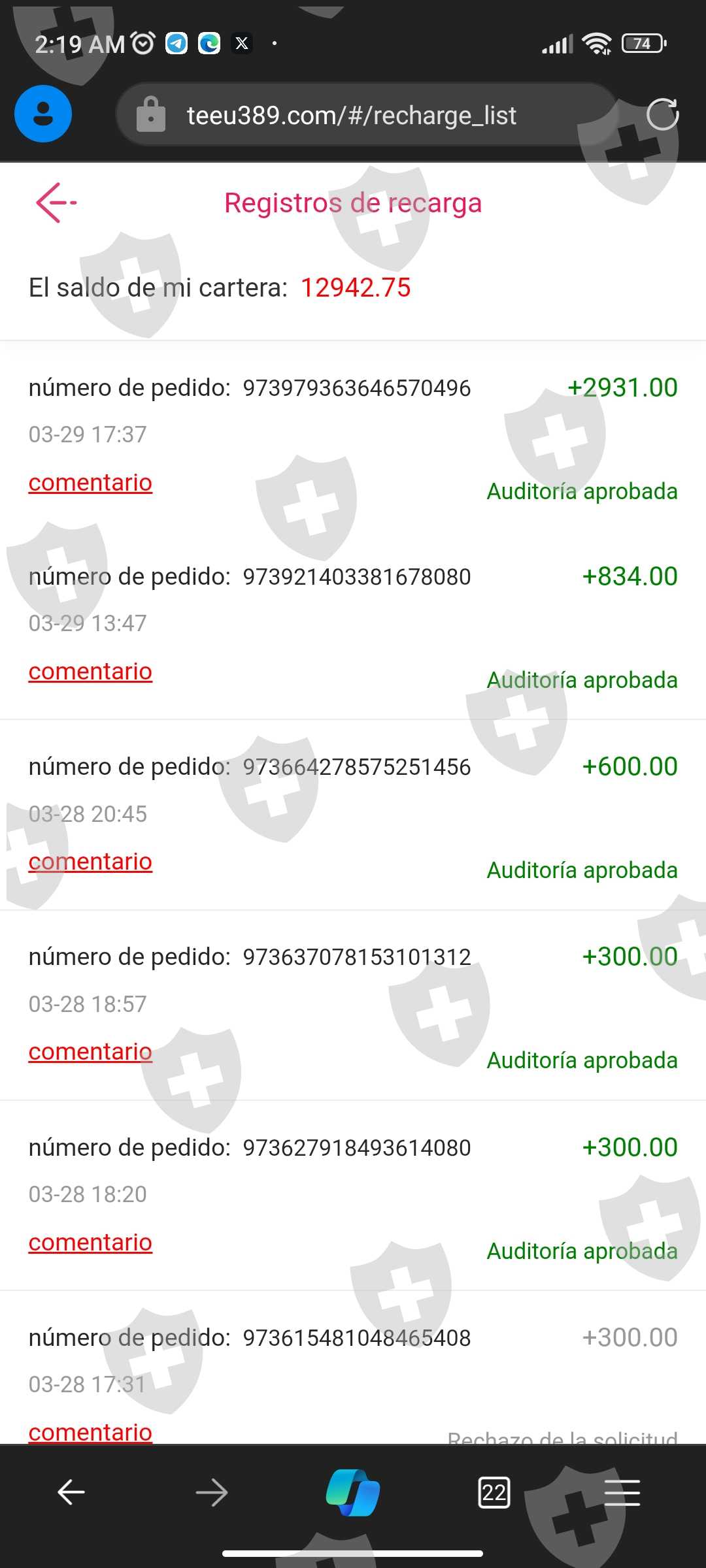The image size is (706, 1568).
Task: Reload the current page
Action: (x=662, y=115)
